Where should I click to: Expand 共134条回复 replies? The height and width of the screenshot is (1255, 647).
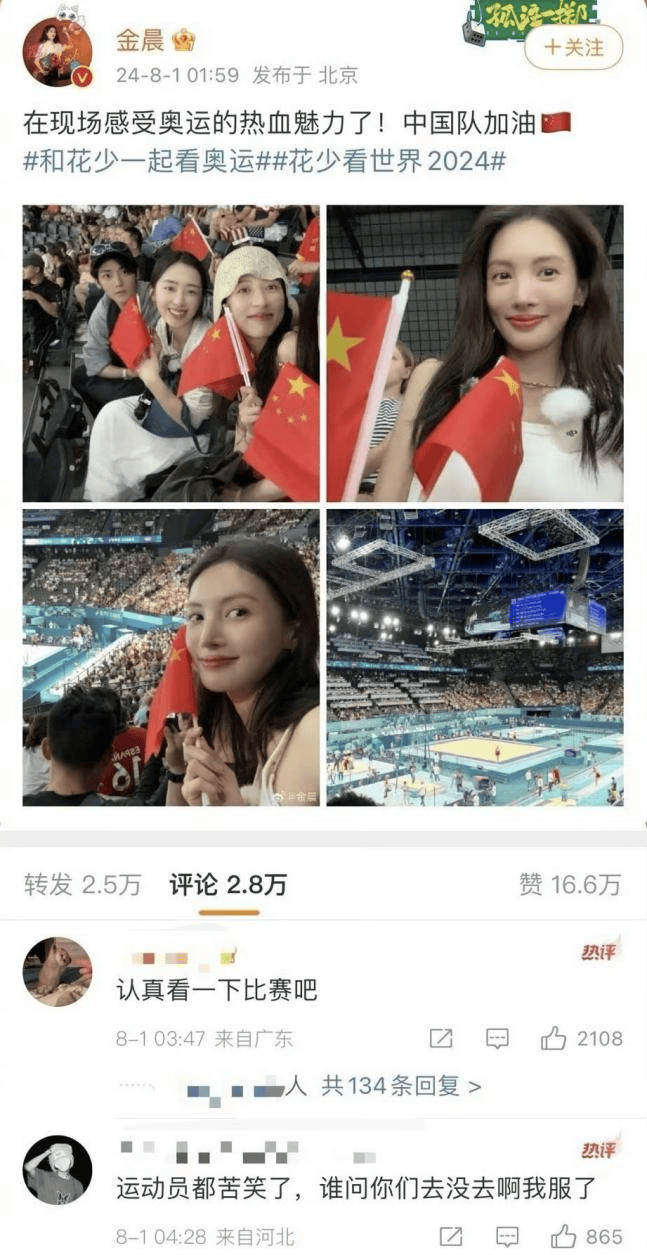(x=400, y=1085)
